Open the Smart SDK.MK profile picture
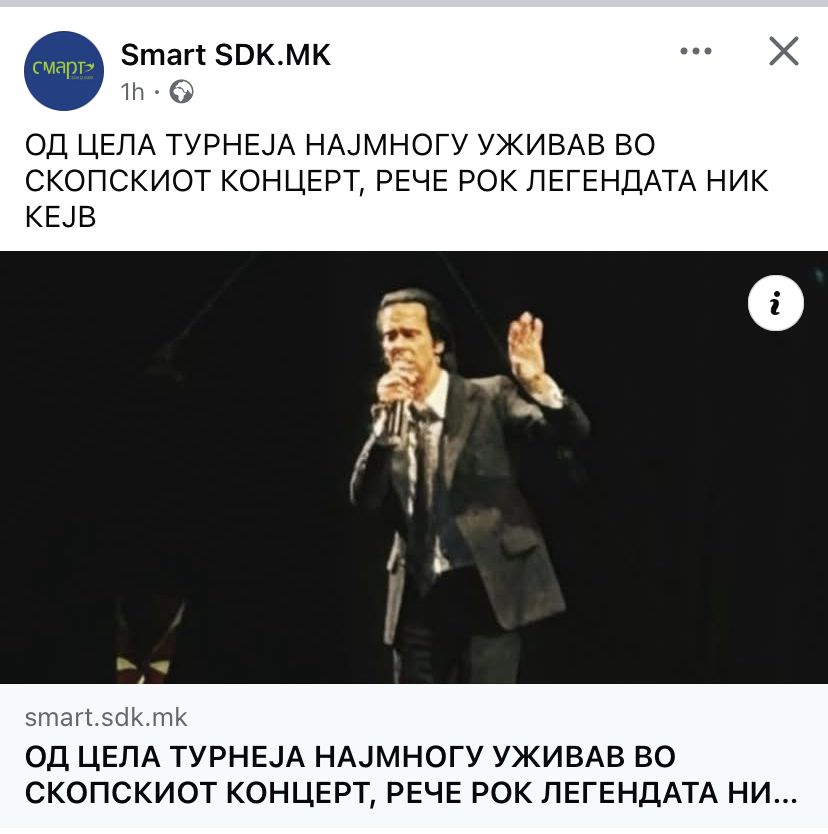 (x=64, y=71)
